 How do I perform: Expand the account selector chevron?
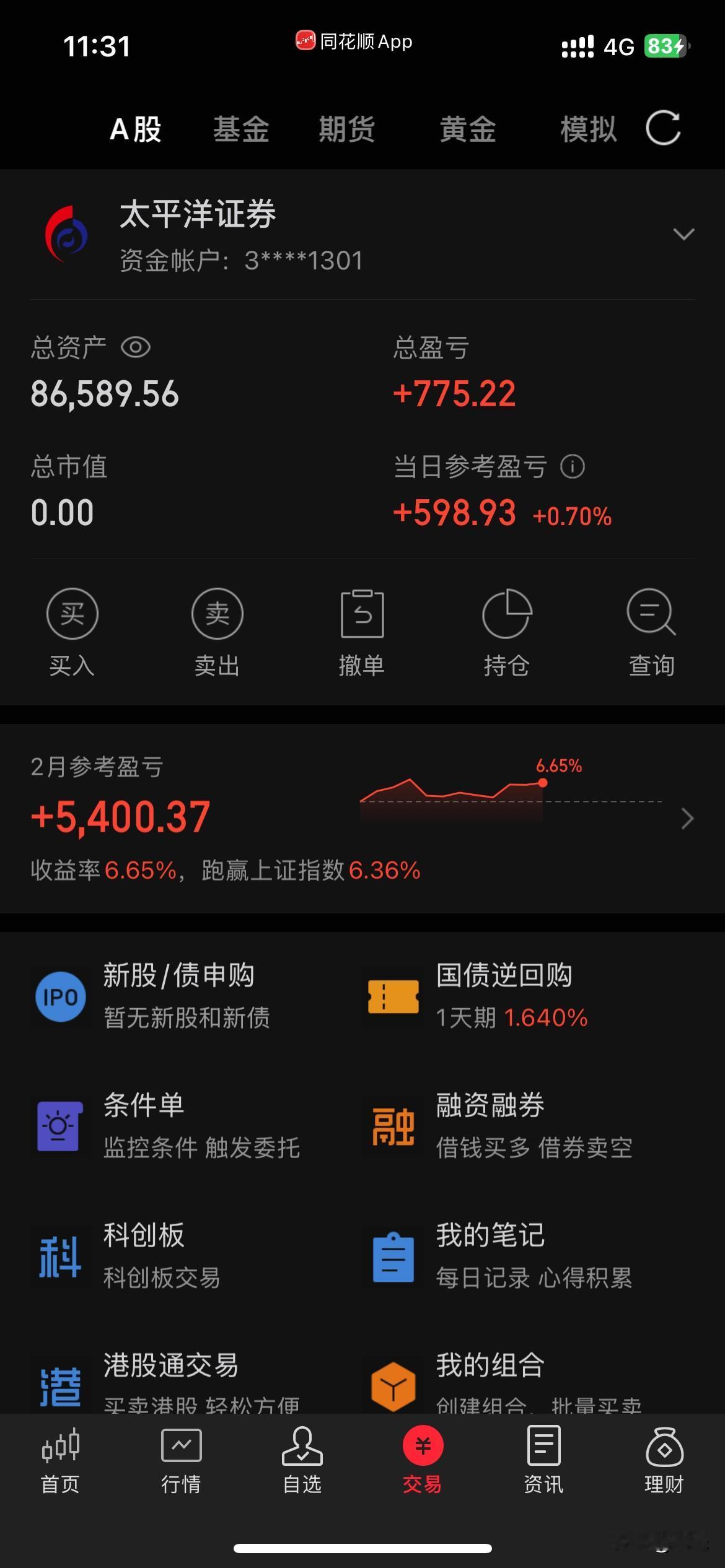click(x=683, y=235)
